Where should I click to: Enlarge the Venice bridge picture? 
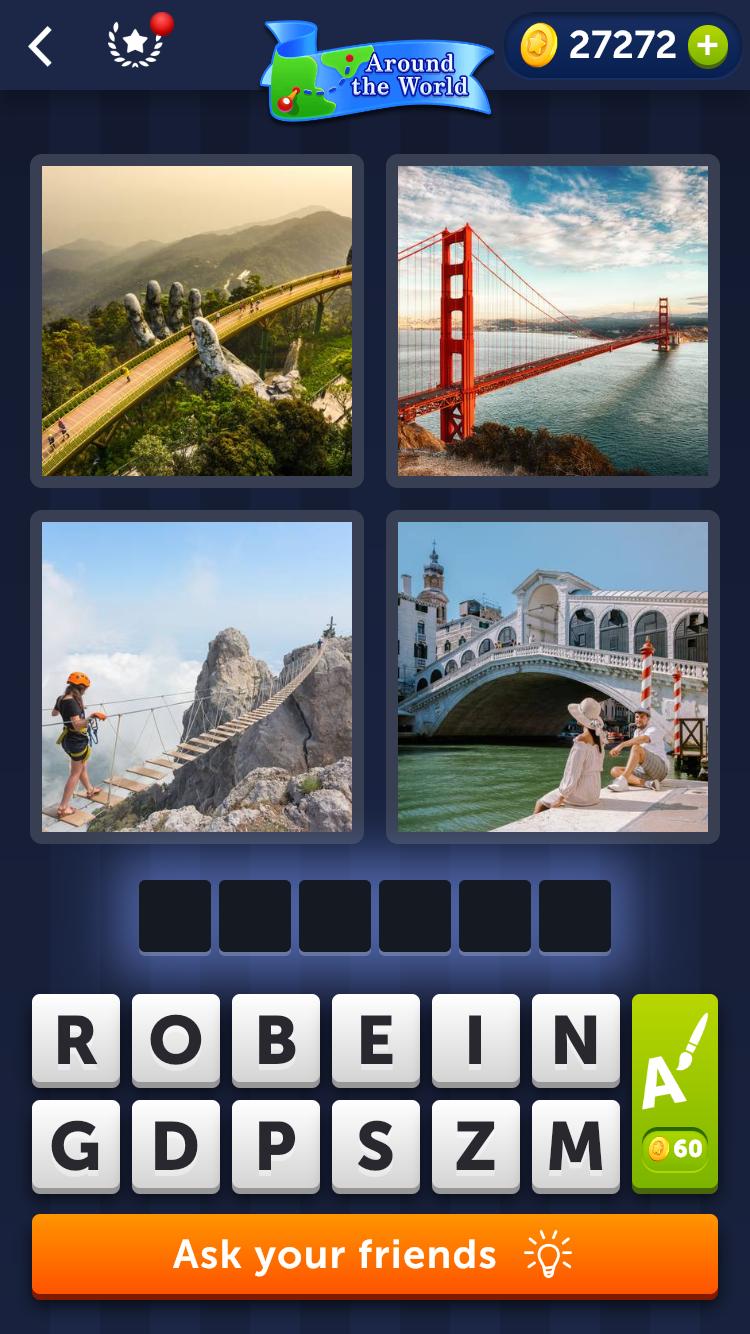pyautogui.click(x=553, y=677)
